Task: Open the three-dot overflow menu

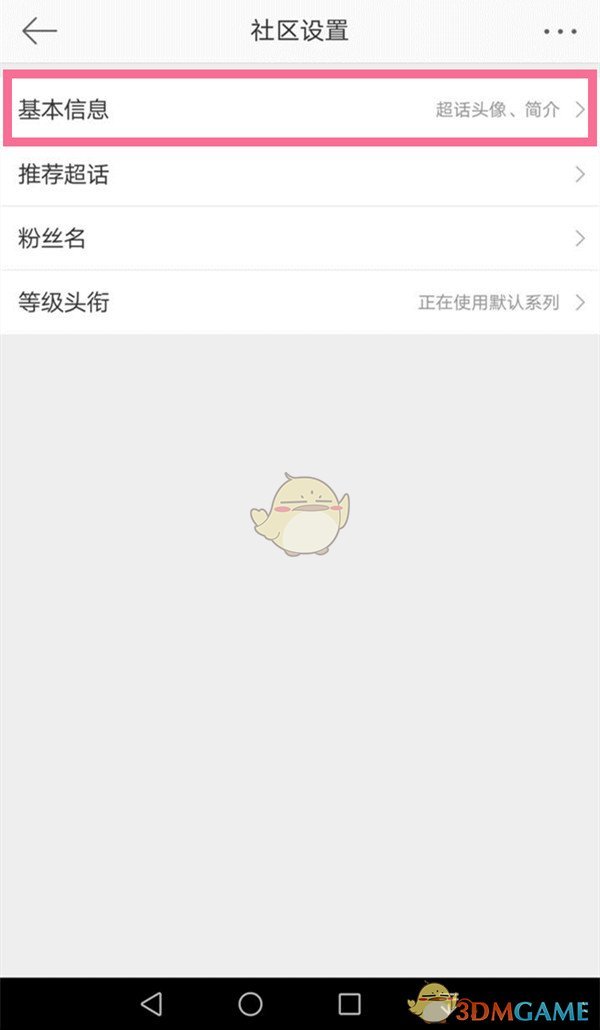Action: 560,32
